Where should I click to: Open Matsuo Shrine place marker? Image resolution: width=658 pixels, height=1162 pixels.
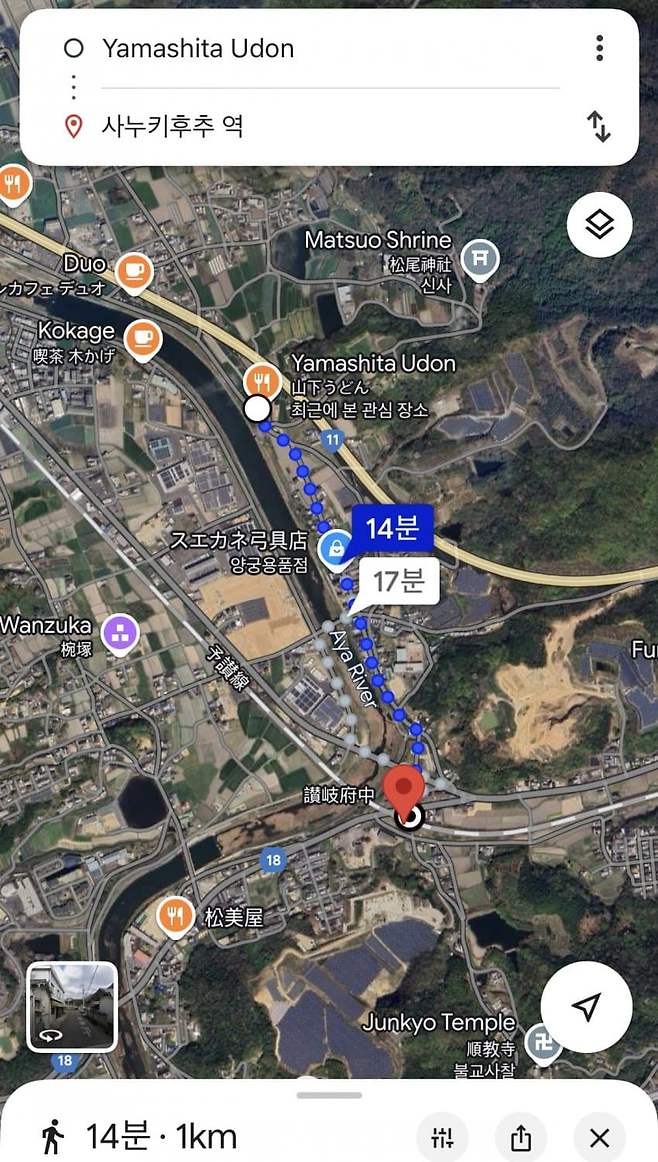[x=482, y=259]
